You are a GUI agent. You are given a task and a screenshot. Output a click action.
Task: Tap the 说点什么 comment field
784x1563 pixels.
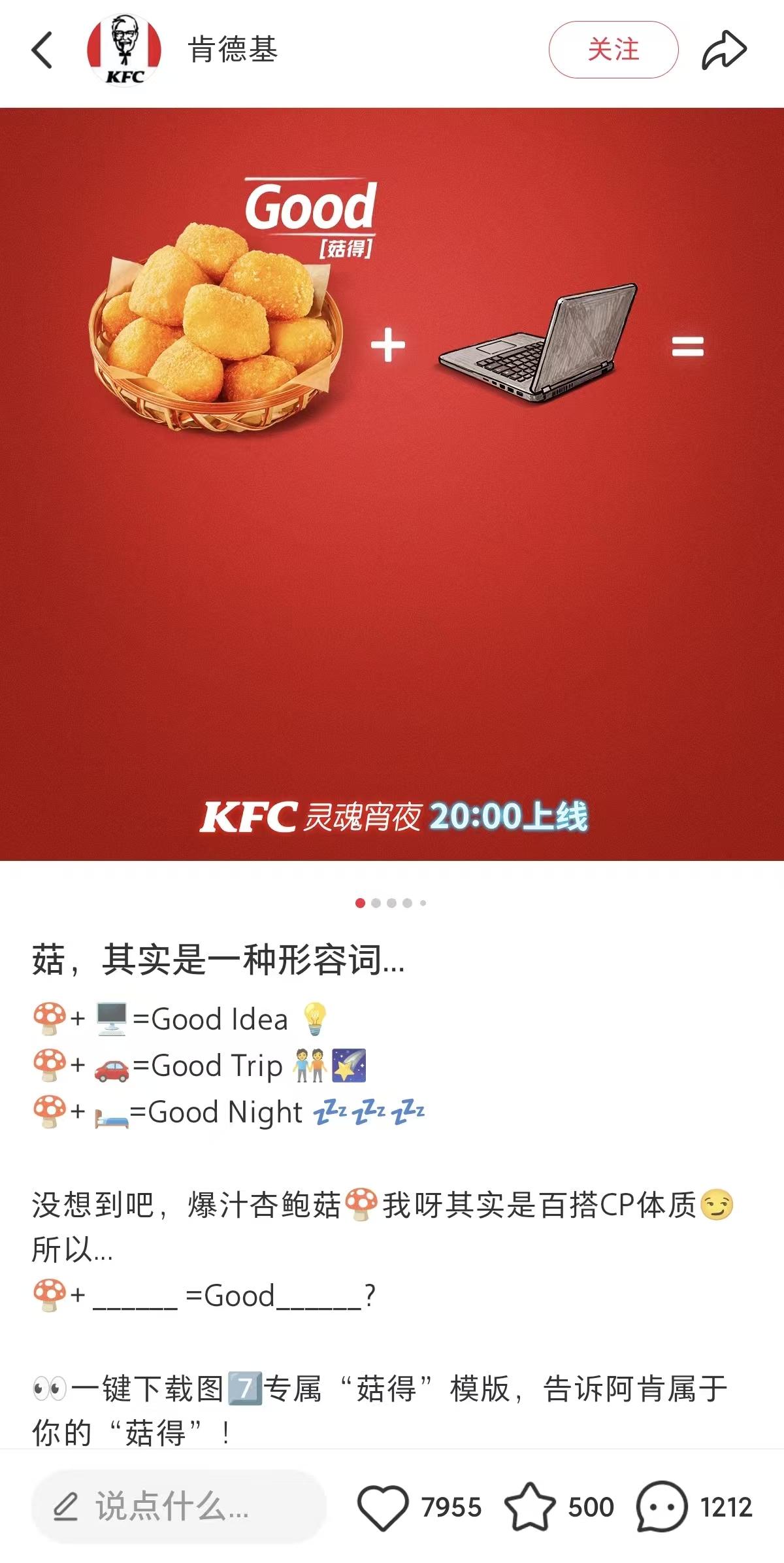[x=178, y=1506]
